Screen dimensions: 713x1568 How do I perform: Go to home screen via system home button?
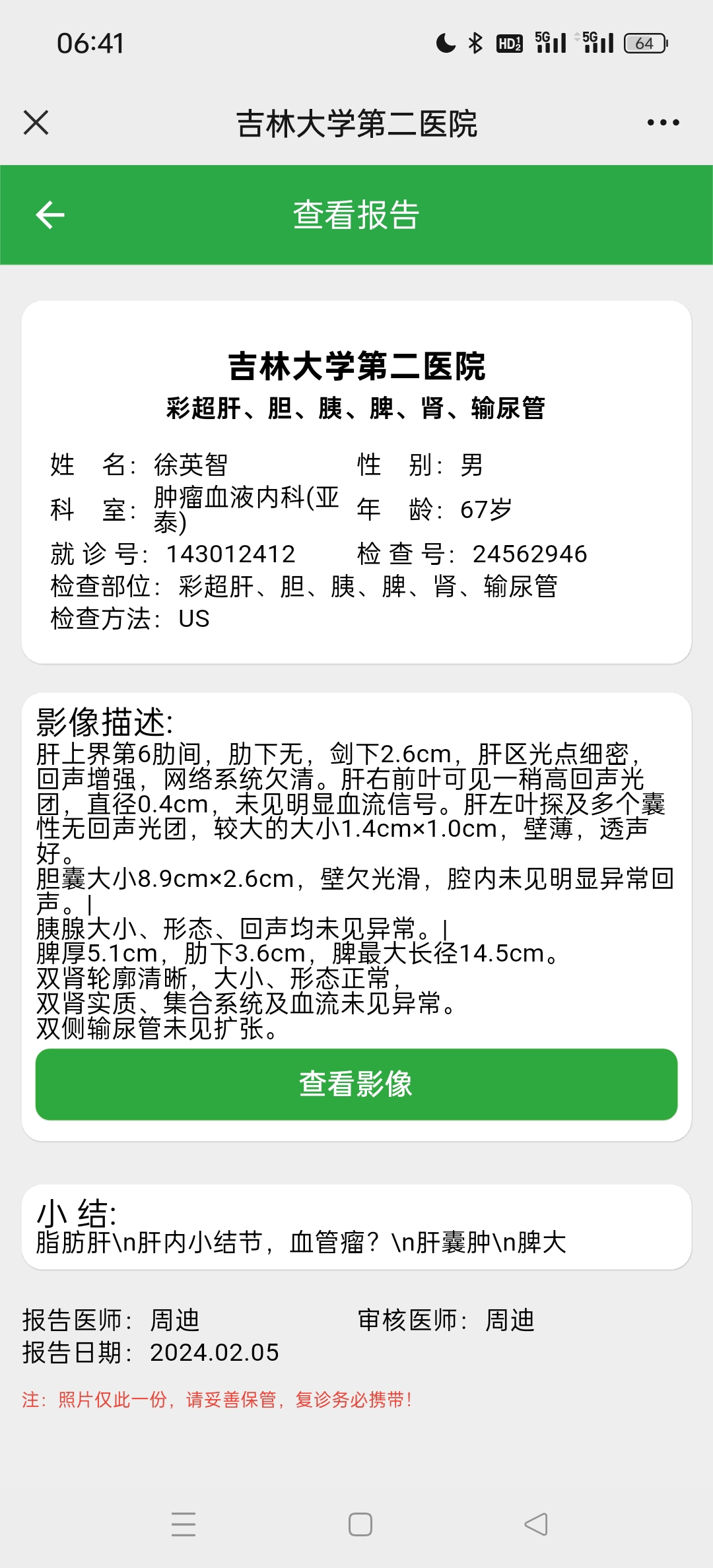[360, 1524]
